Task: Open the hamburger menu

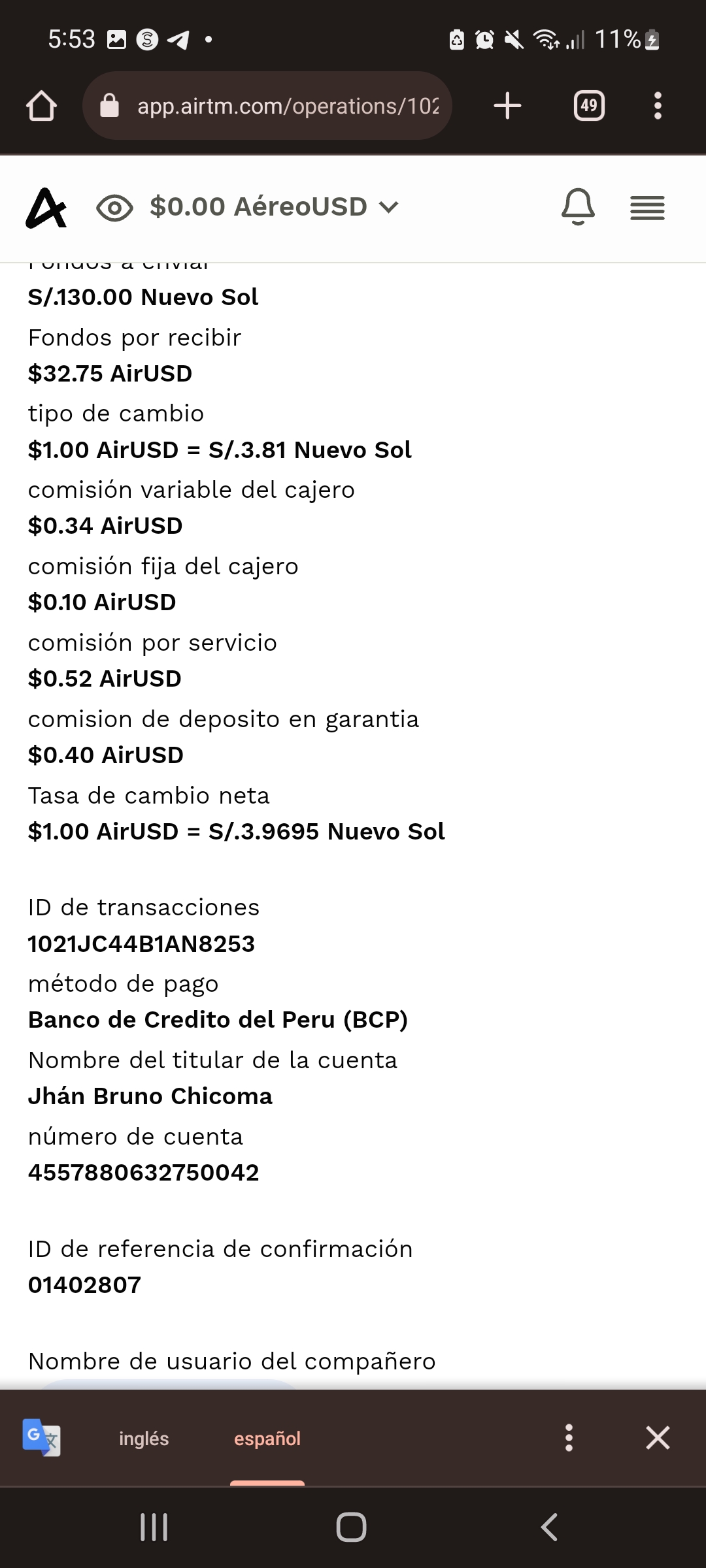Action: coord(647,208)
